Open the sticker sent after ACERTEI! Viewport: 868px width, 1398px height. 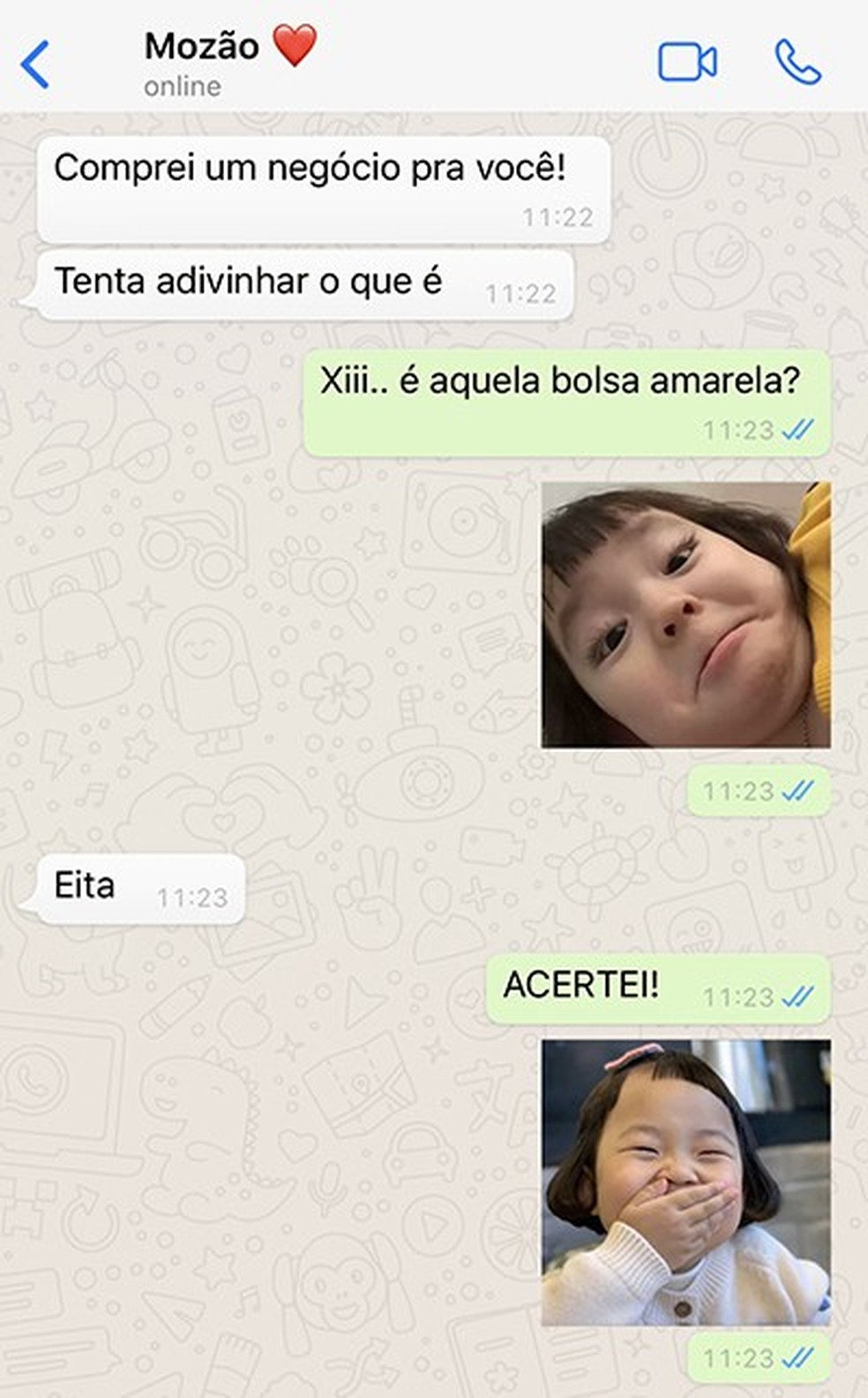pyautogui.click(x=685, y=1182)
